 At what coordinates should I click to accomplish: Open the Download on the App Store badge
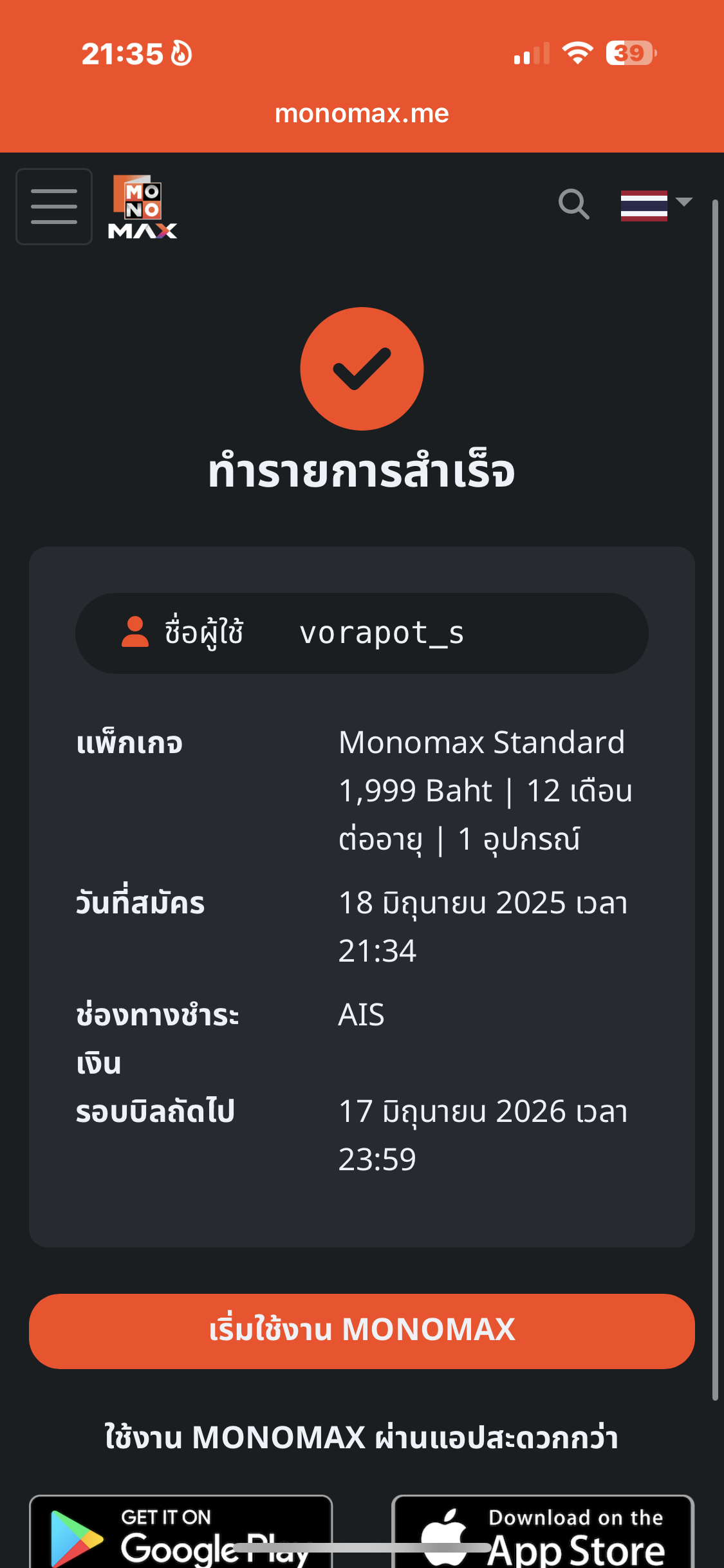543,1531
